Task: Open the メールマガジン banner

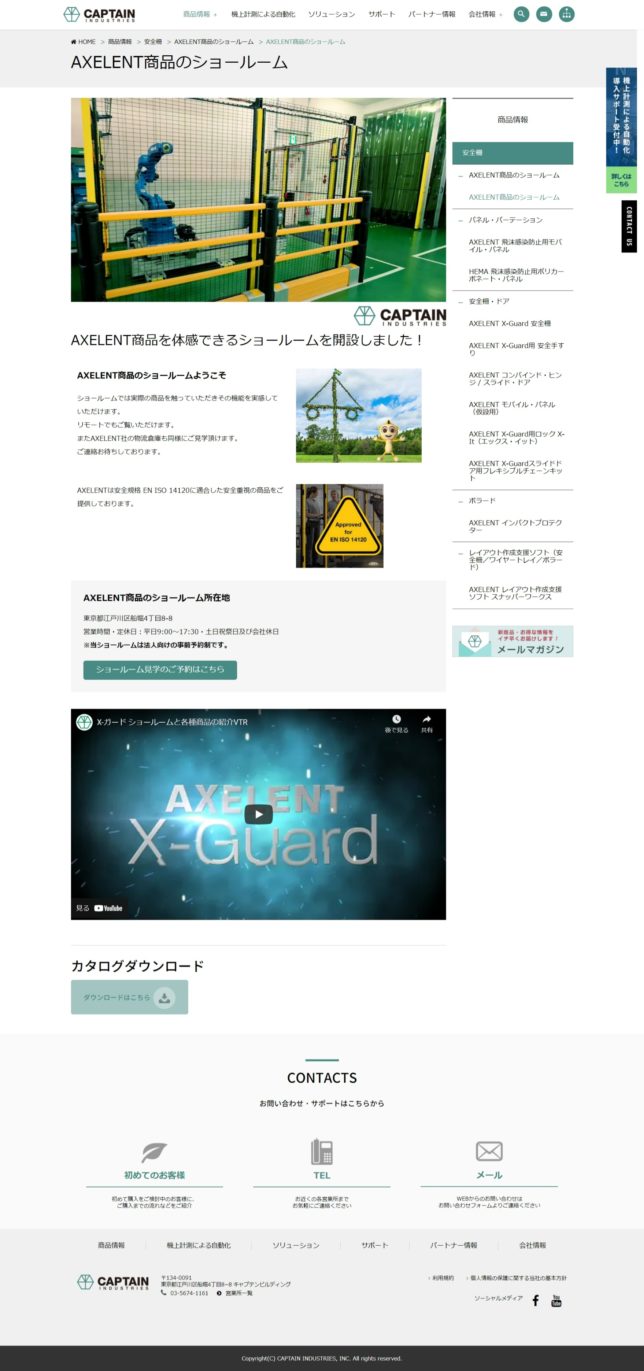Action: coord(513,642)
